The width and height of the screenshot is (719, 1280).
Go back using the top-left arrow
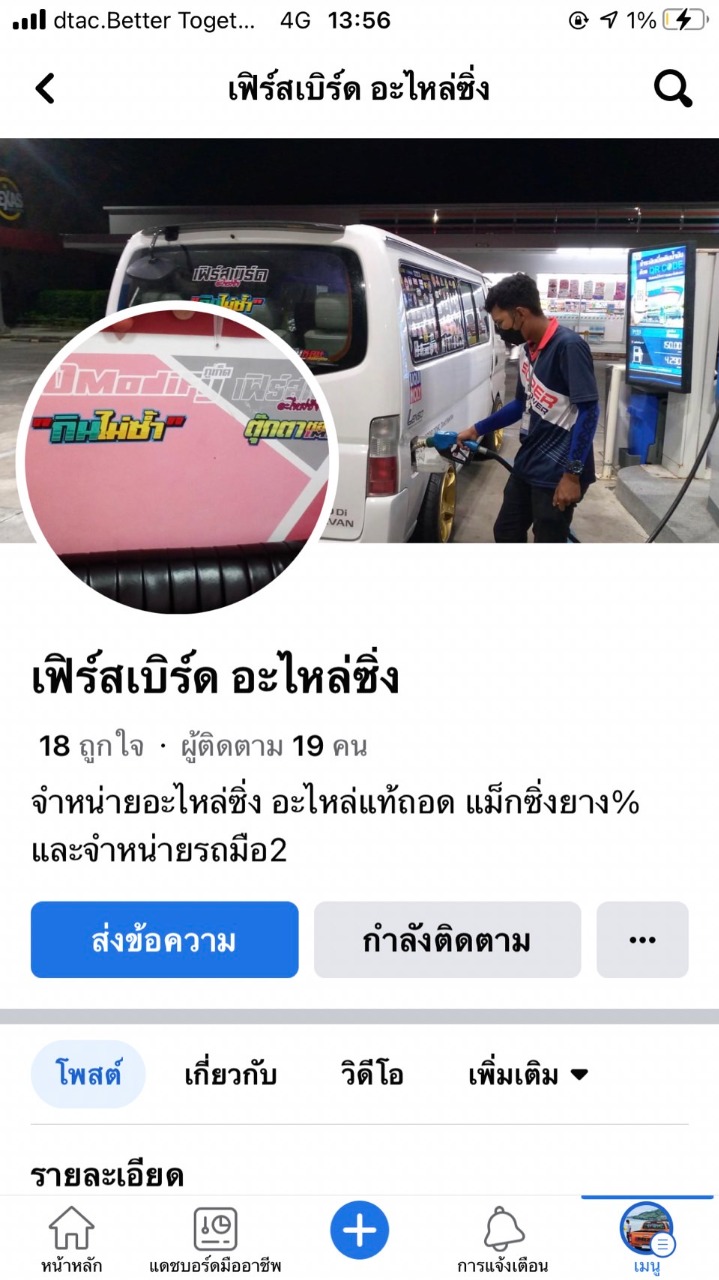(45, 89)
